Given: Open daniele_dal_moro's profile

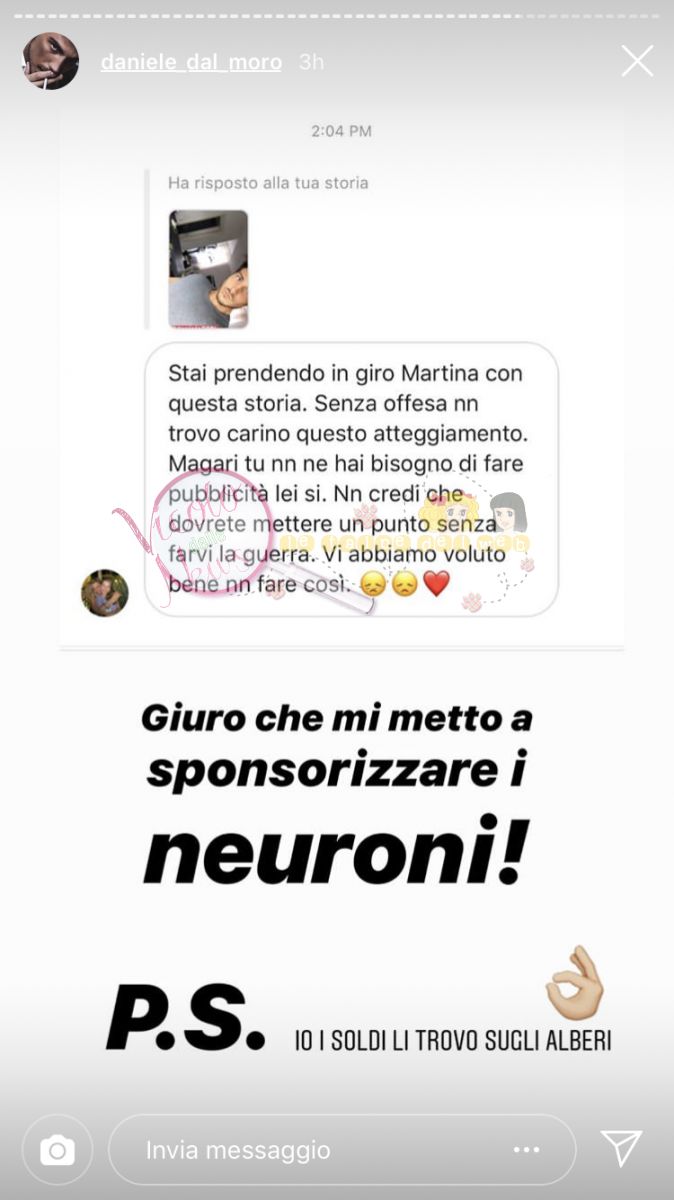Looking at the screenshot, I should [191, 62].
